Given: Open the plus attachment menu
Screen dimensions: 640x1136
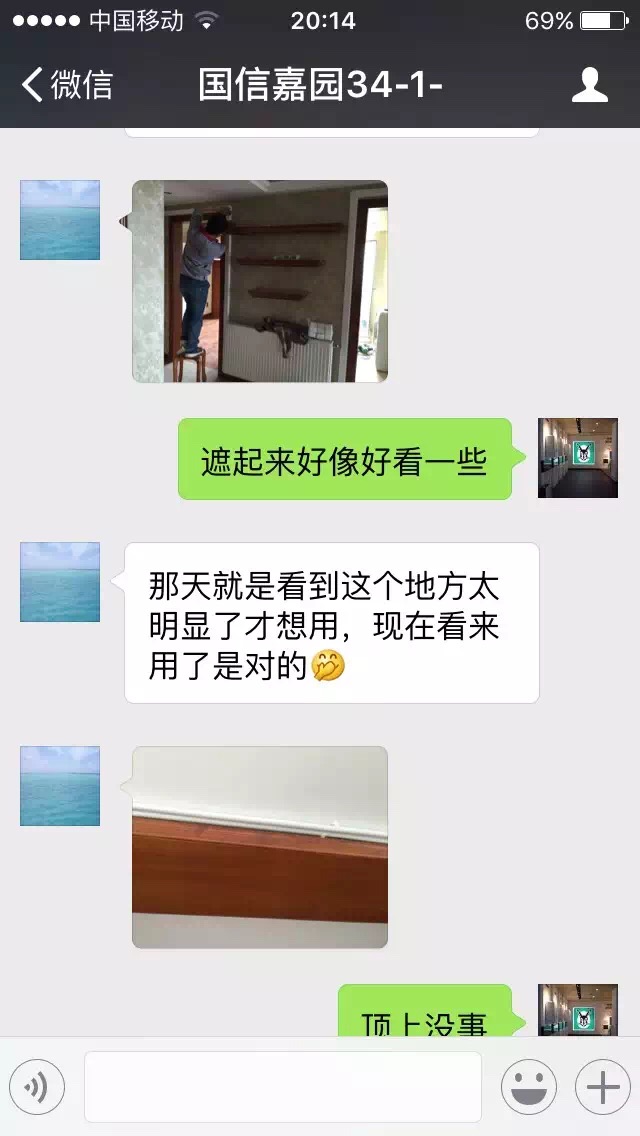Looking at the screenshot, I should pyautogui.click(x=602, y=1087).
